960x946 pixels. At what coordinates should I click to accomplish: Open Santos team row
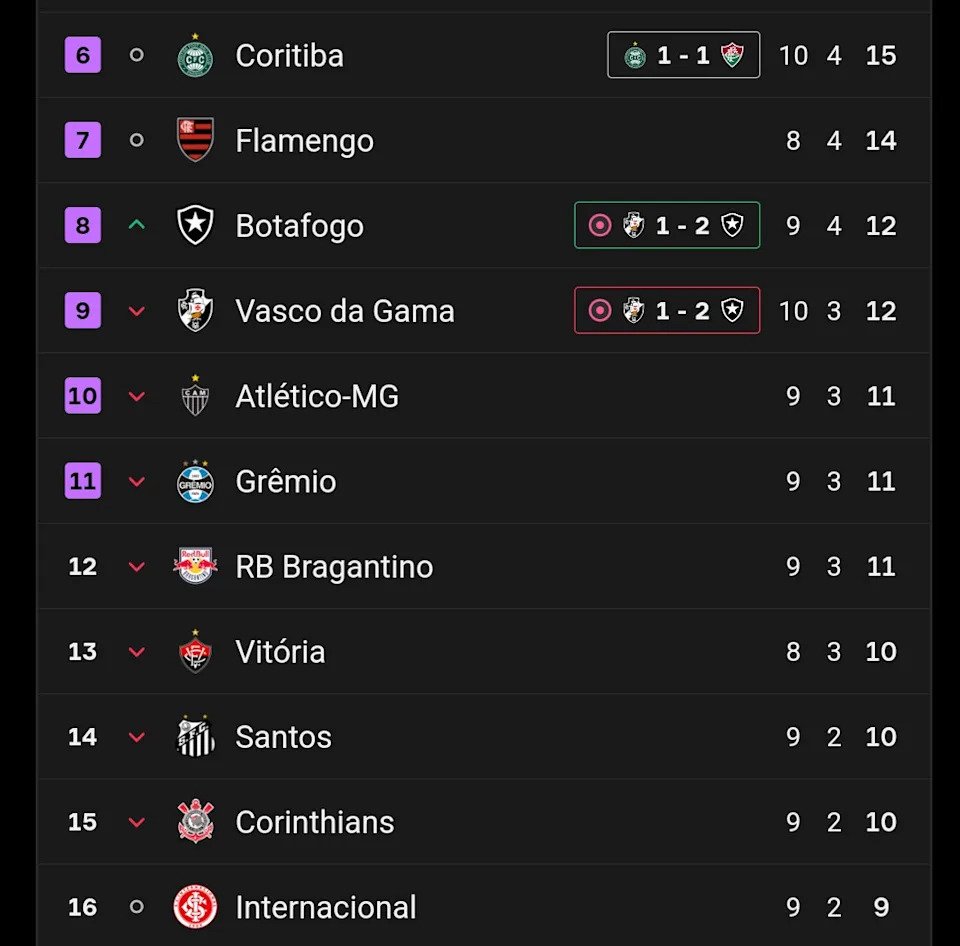283,737
